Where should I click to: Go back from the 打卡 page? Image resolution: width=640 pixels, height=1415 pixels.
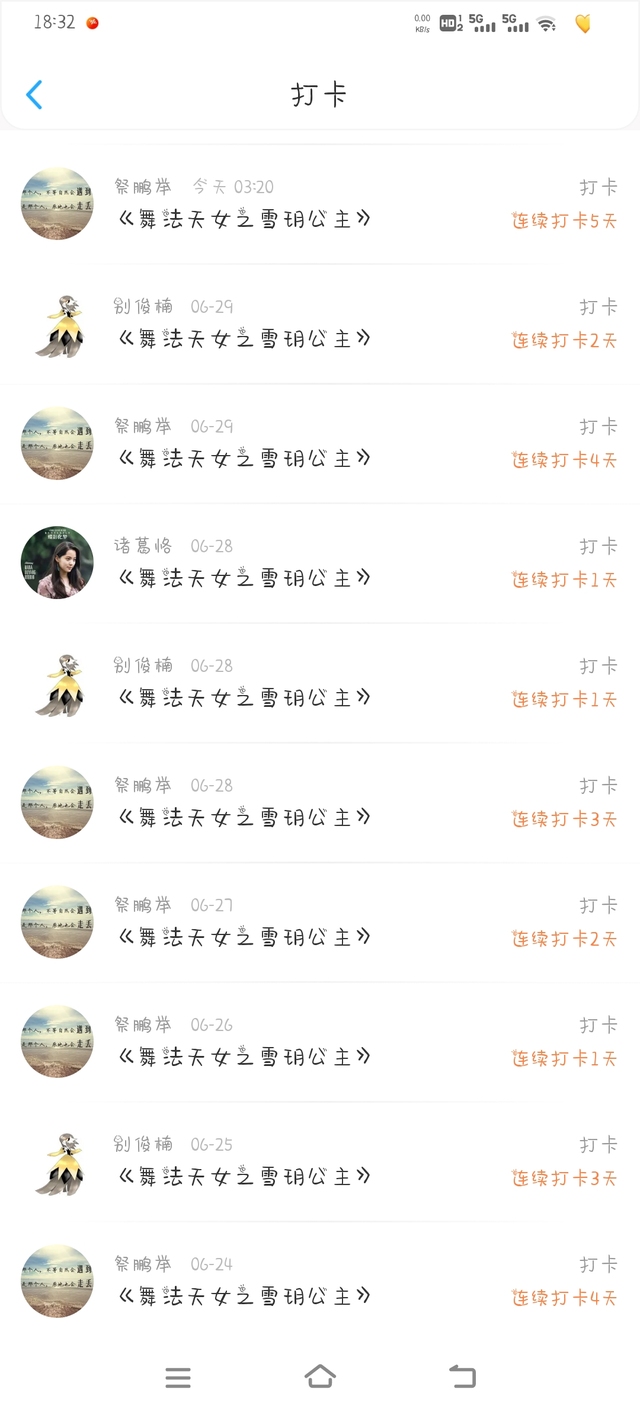coord(35,95)
